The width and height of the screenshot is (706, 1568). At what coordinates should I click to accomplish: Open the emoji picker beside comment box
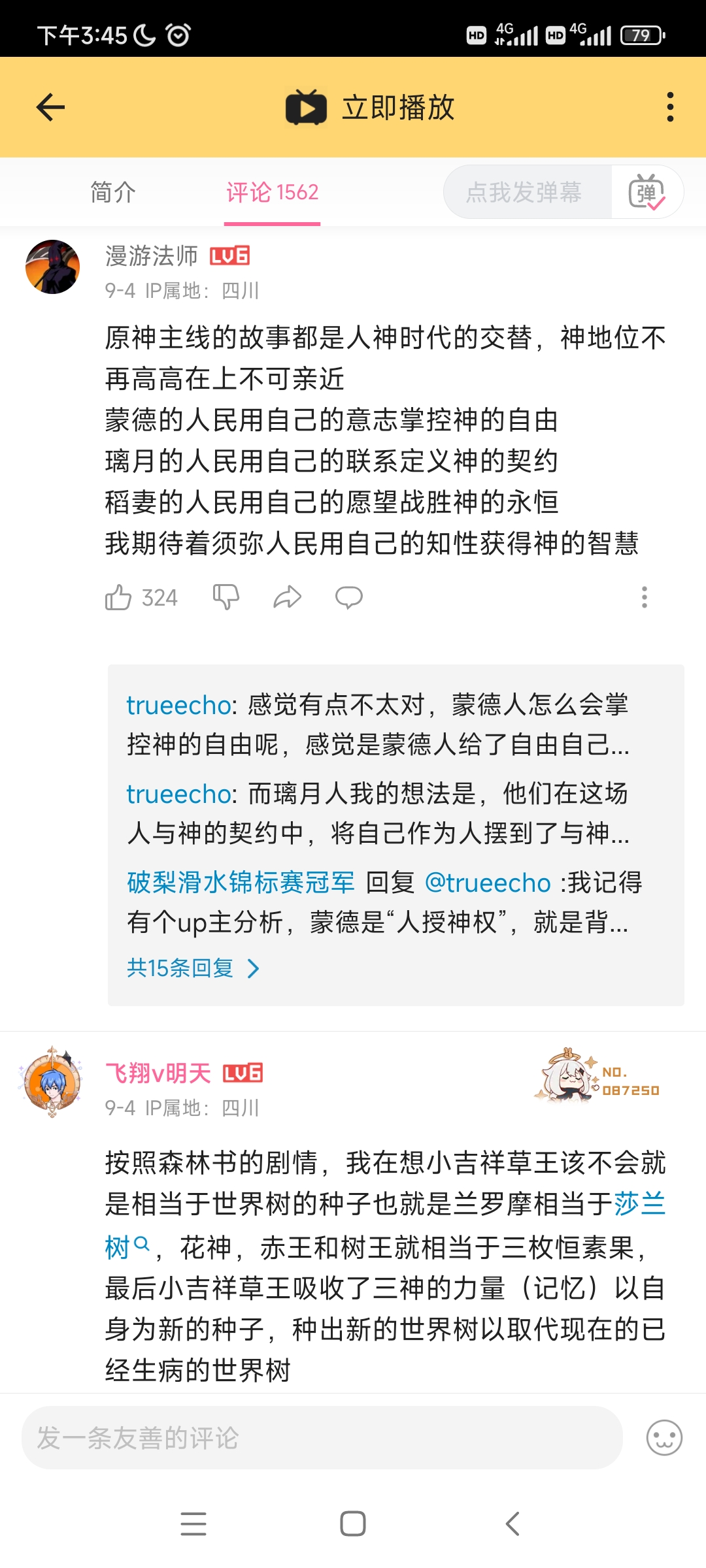pos(664,1438)
